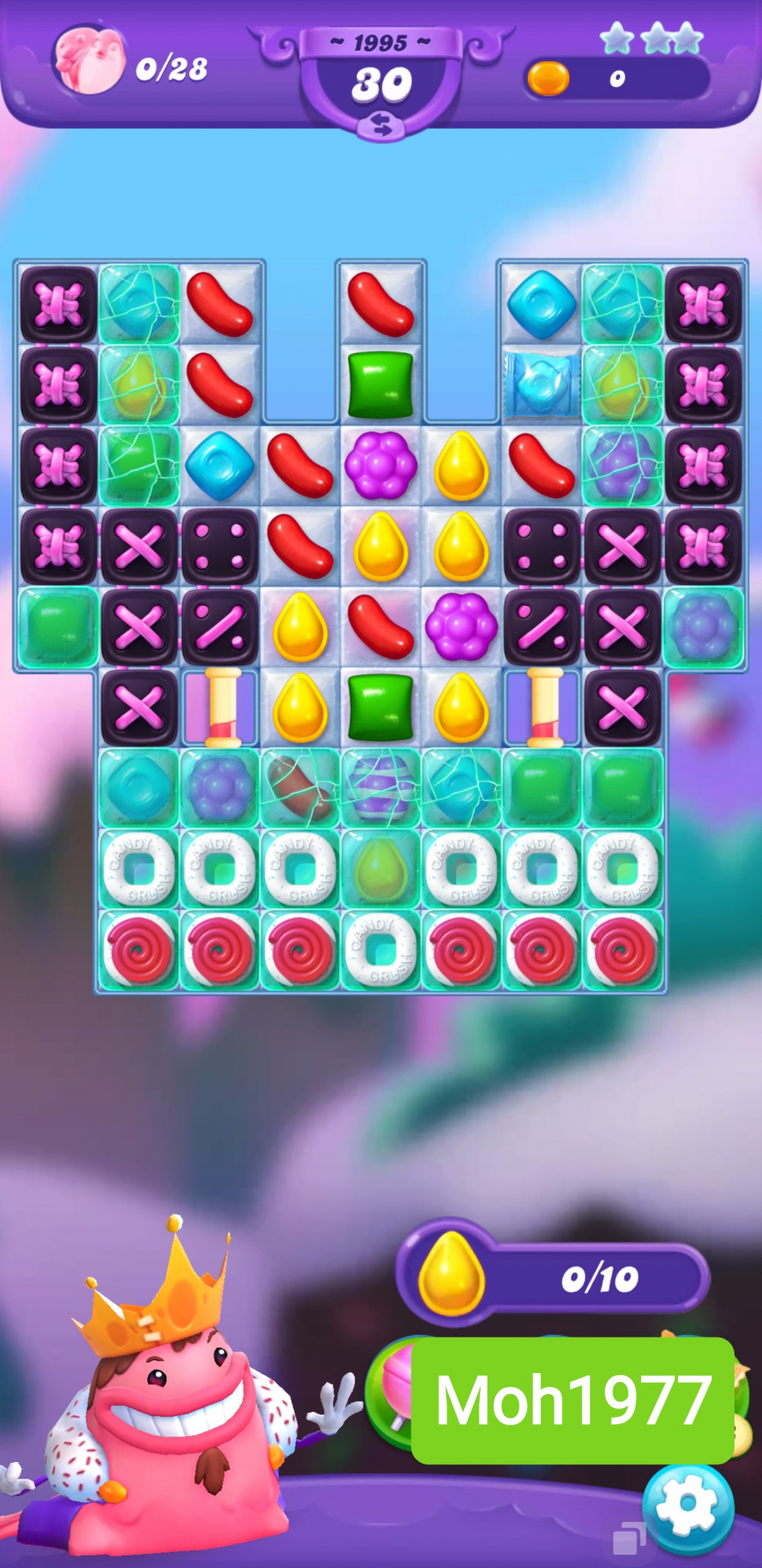Select the wrapped blue candy
762x1568 pixels.
coord(541,384)
